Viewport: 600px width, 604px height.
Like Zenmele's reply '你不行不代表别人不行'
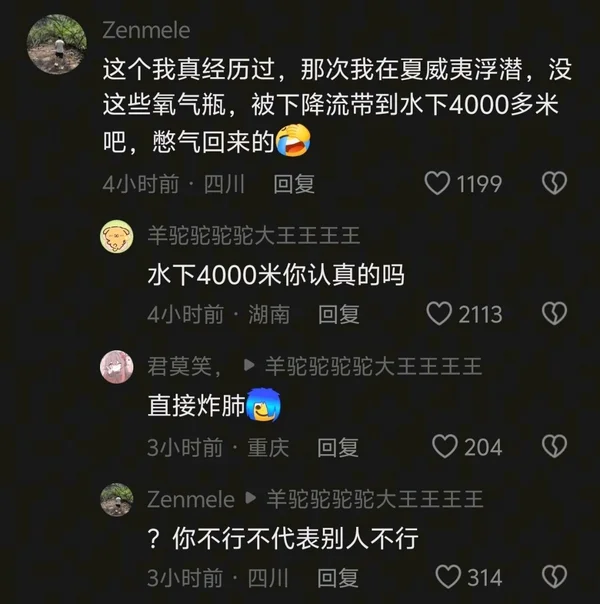click(448, 577)
